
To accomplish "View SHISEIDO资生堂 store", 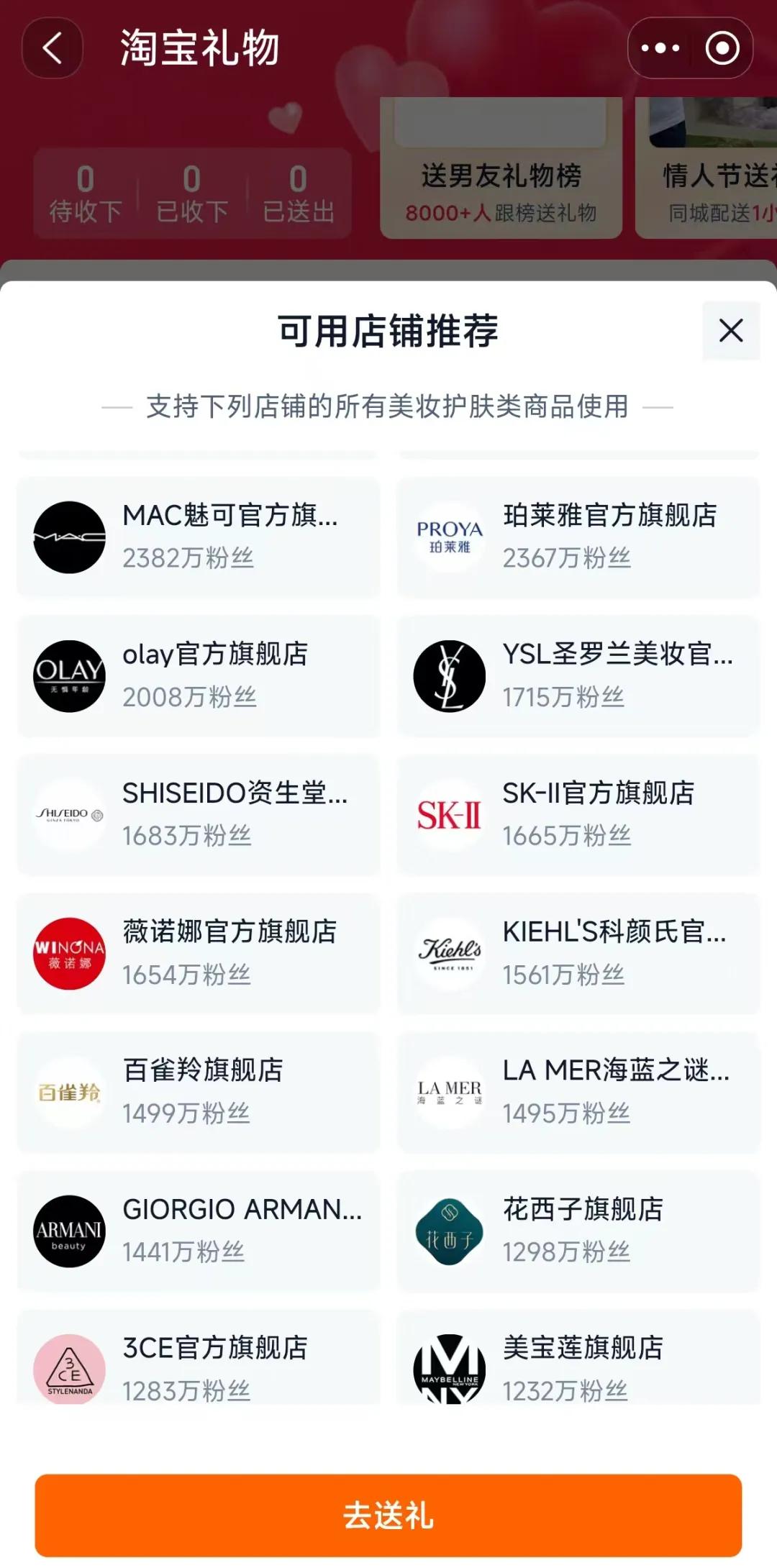I will click(198, 815).
